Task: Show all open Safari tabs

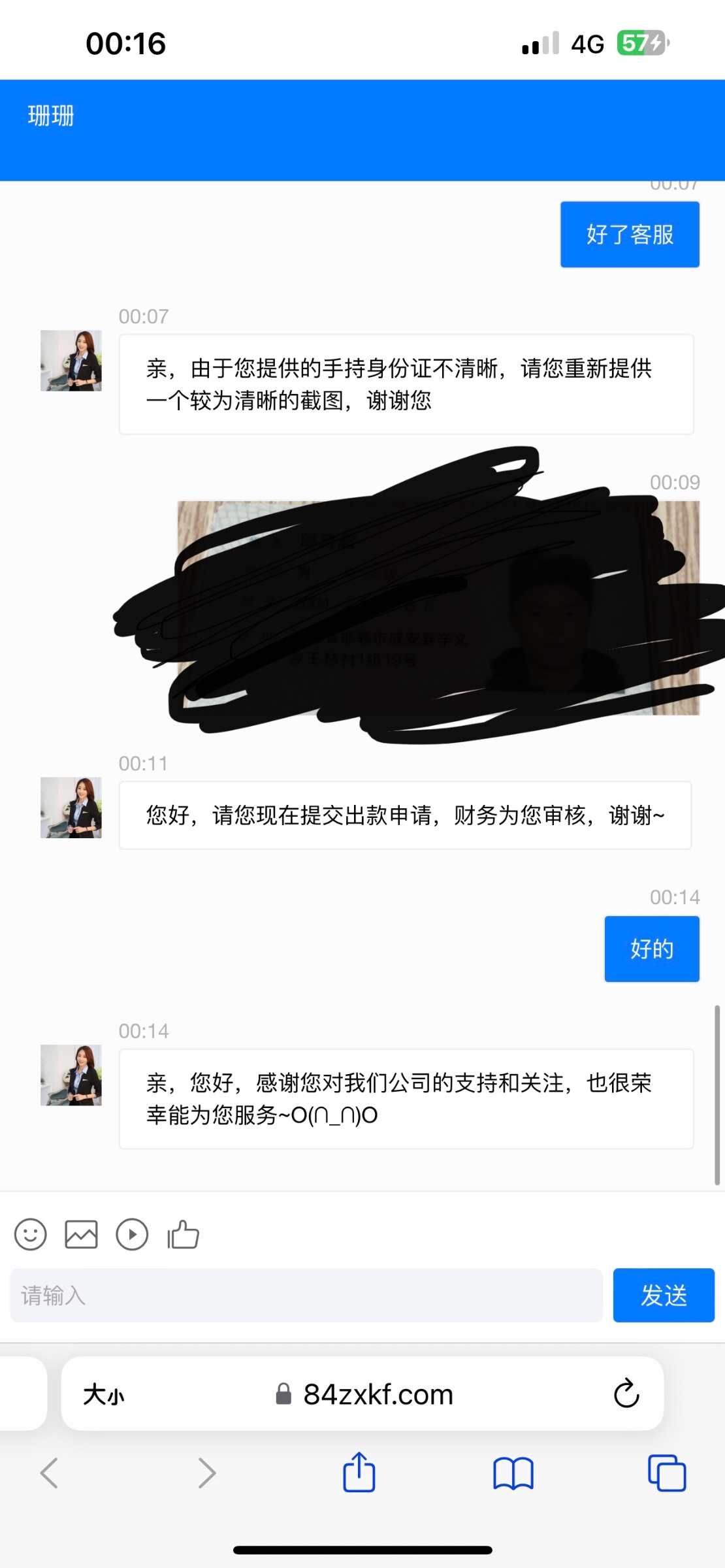Action: 666,1473
